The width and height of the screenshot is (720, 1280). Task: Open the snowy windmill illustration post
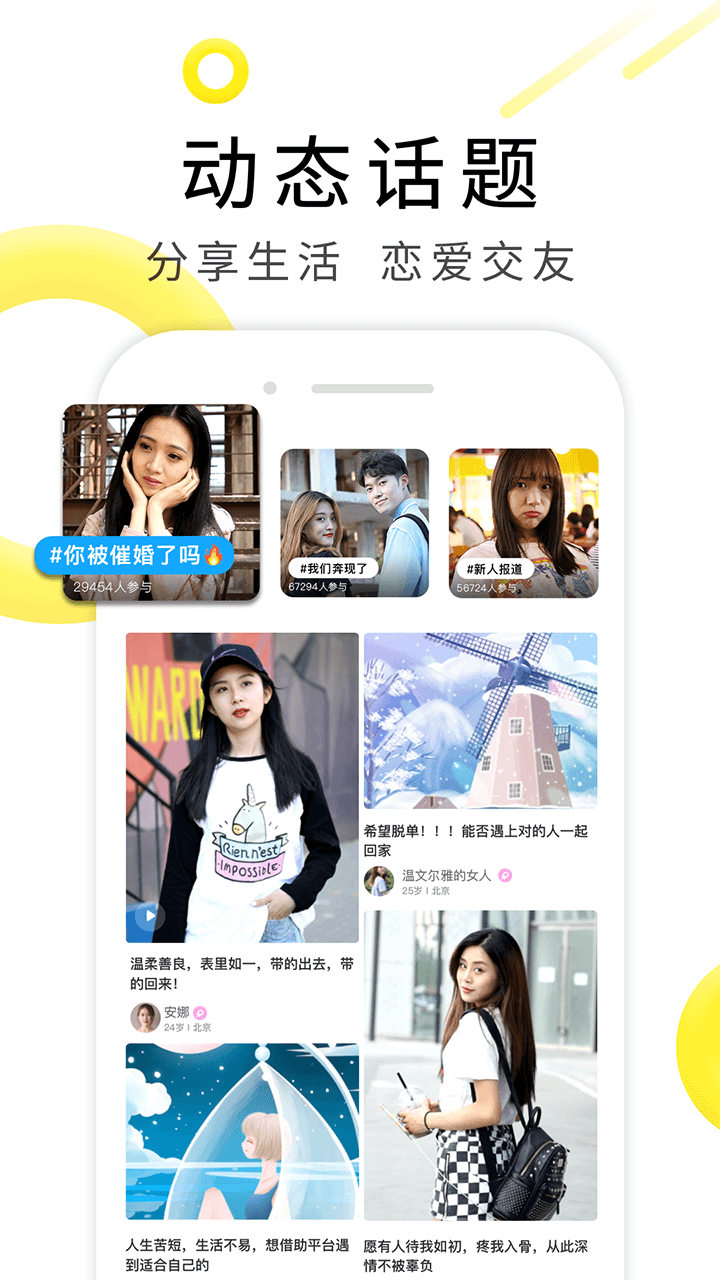pos(482,720)
